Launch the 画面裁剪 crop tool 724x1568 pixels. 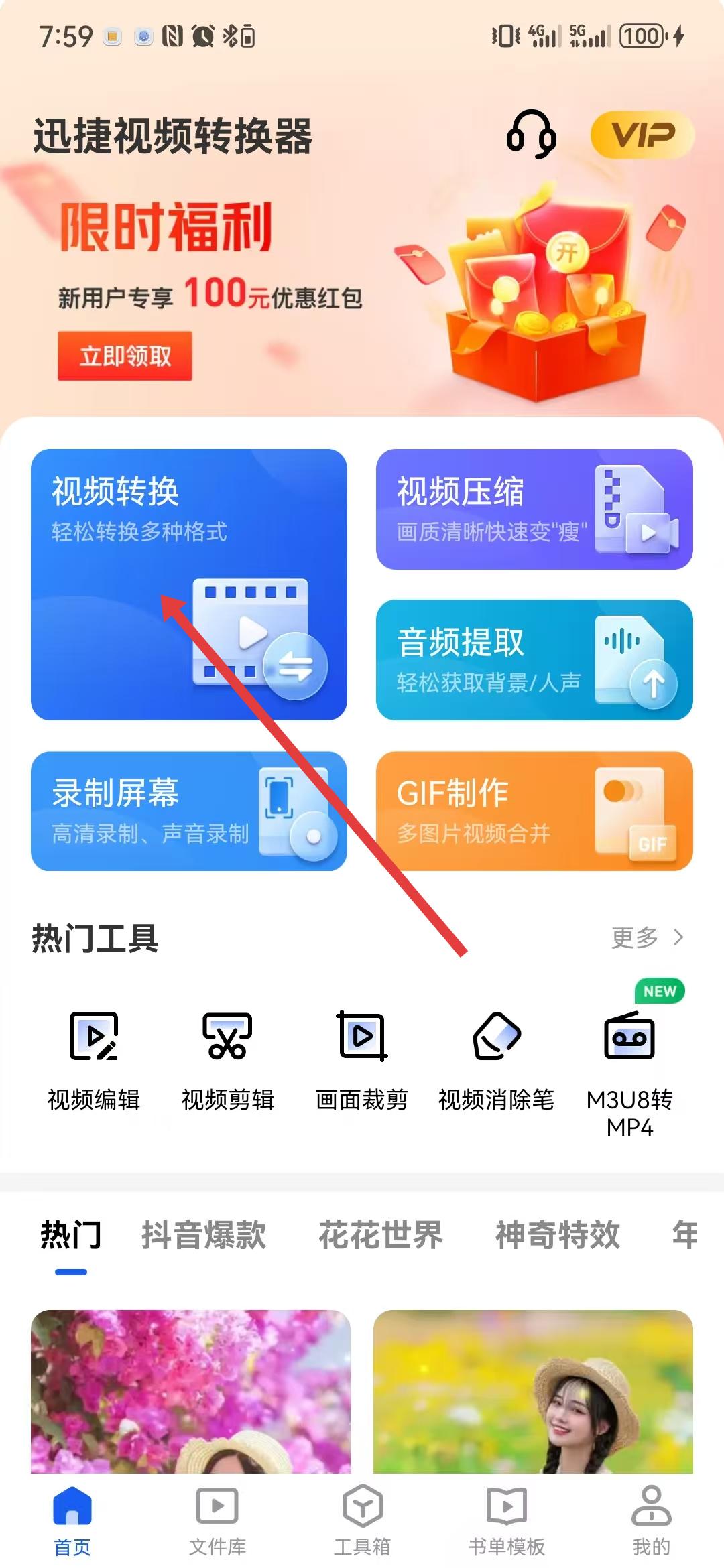362,1059
